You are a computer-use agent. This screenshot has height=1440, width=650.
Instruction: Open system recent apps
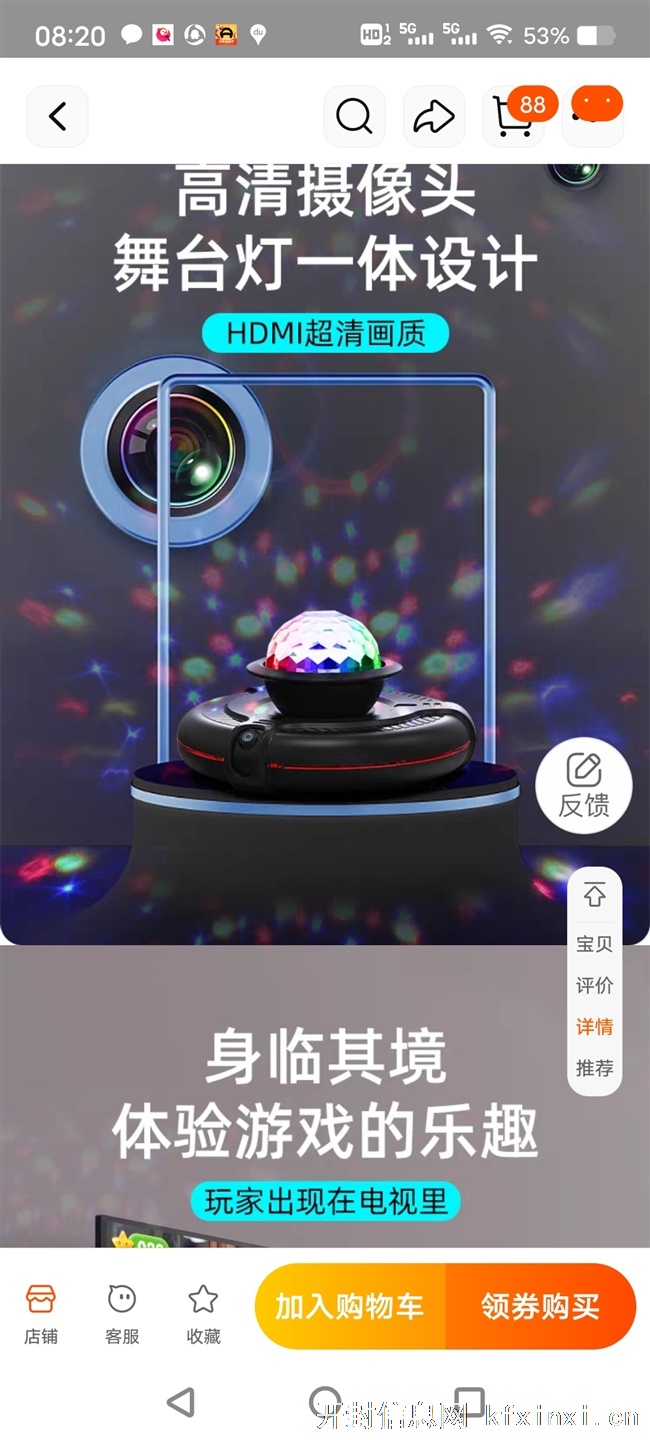pos(470,1402)
